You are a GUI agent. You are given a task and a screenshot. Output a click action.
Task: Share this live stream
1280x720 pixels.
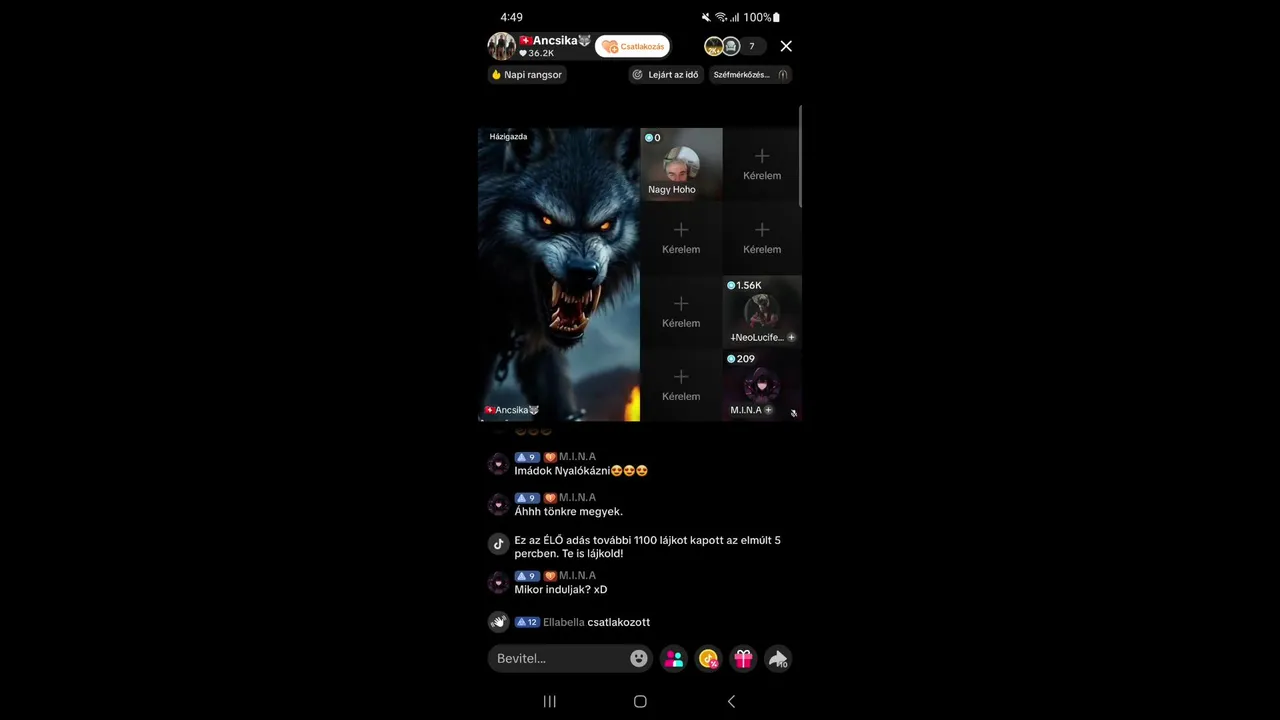(x=777, y=658)
